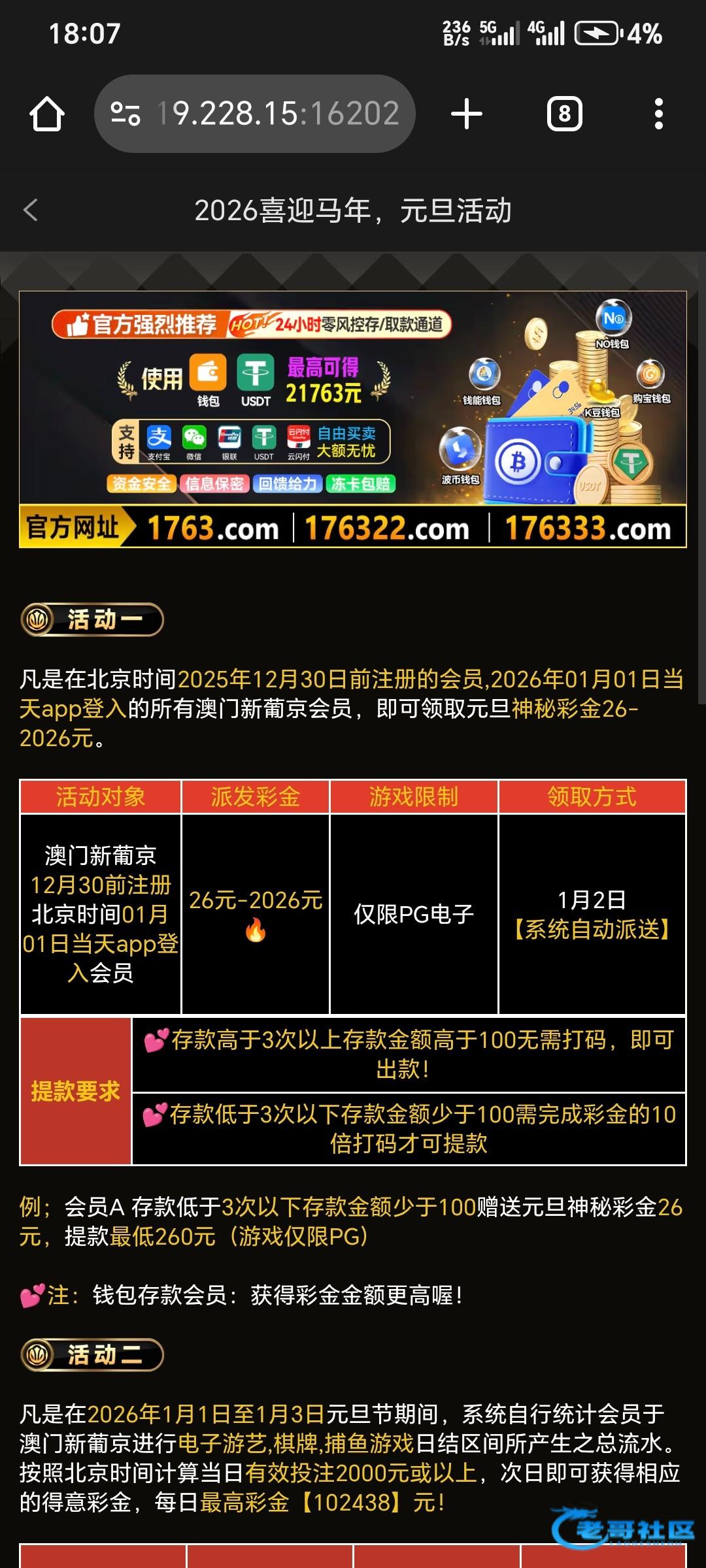Go back from the 元旦活动 page

[x=31, y=210]
